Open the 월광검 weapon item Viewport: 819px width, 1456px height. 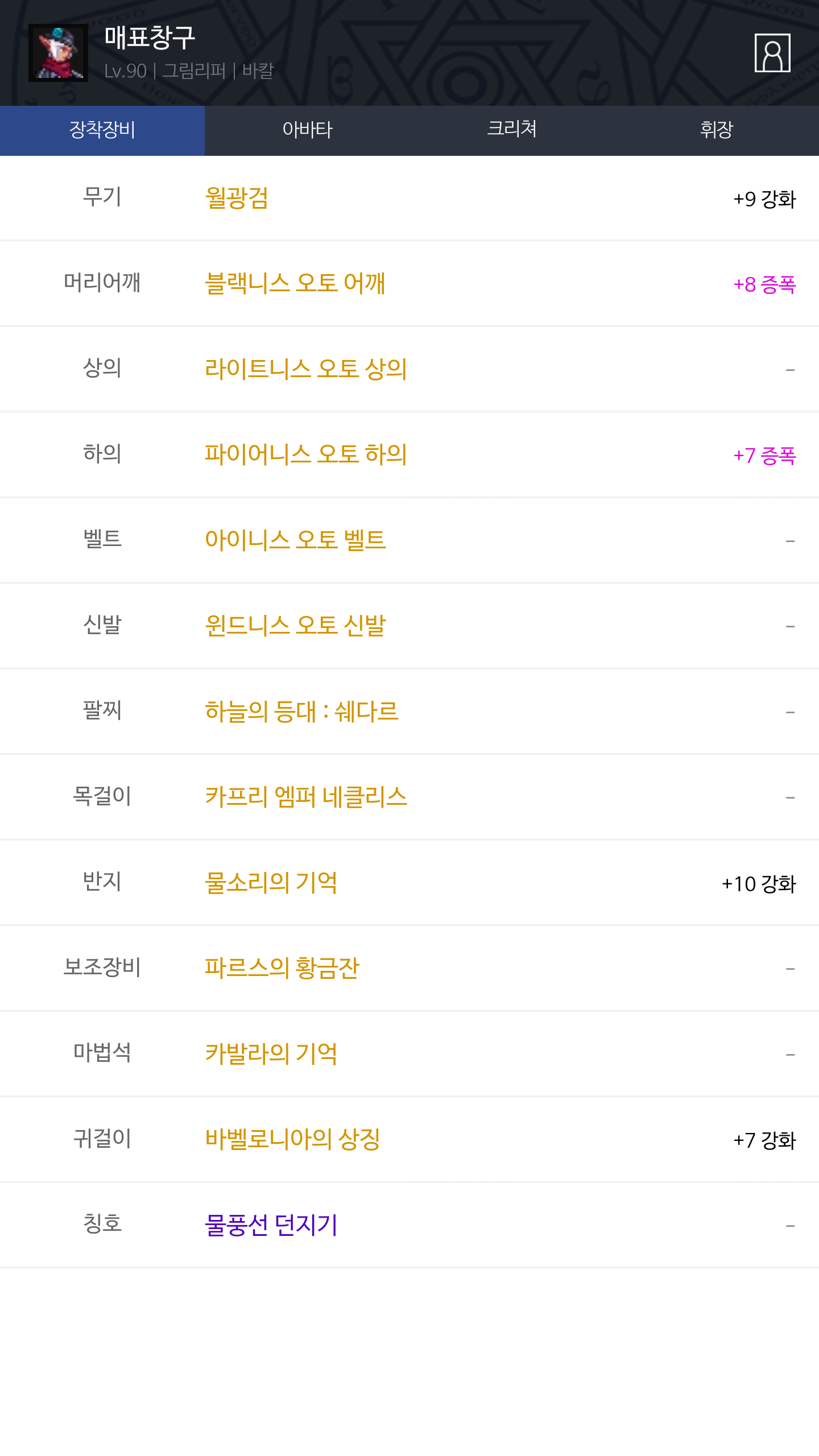(x=237, y=198)
